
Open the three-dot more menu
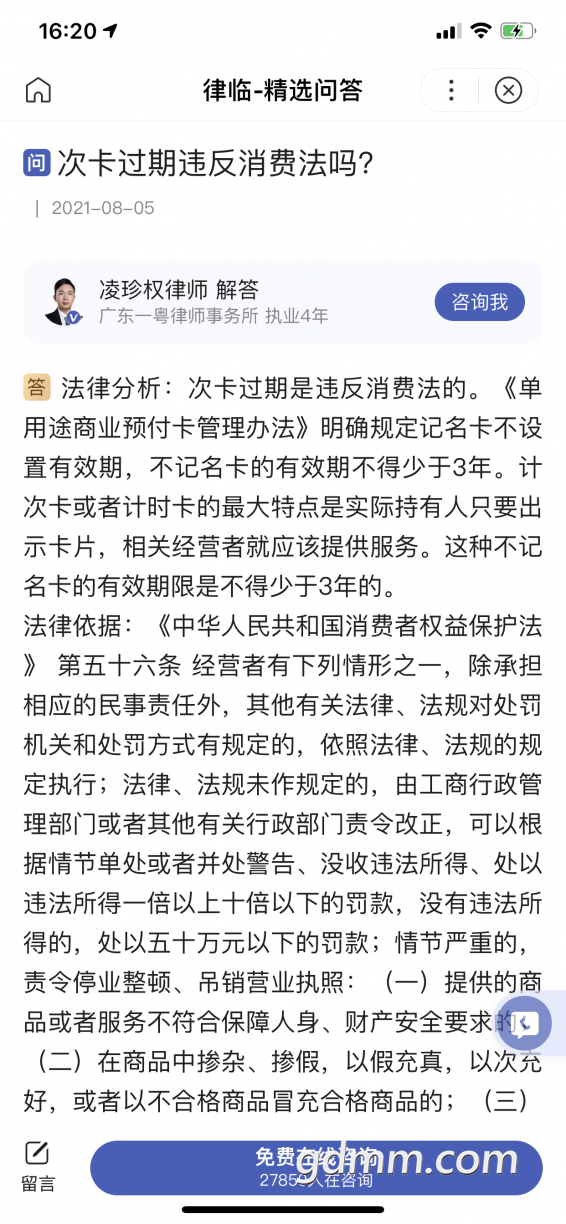pos(451,91)
